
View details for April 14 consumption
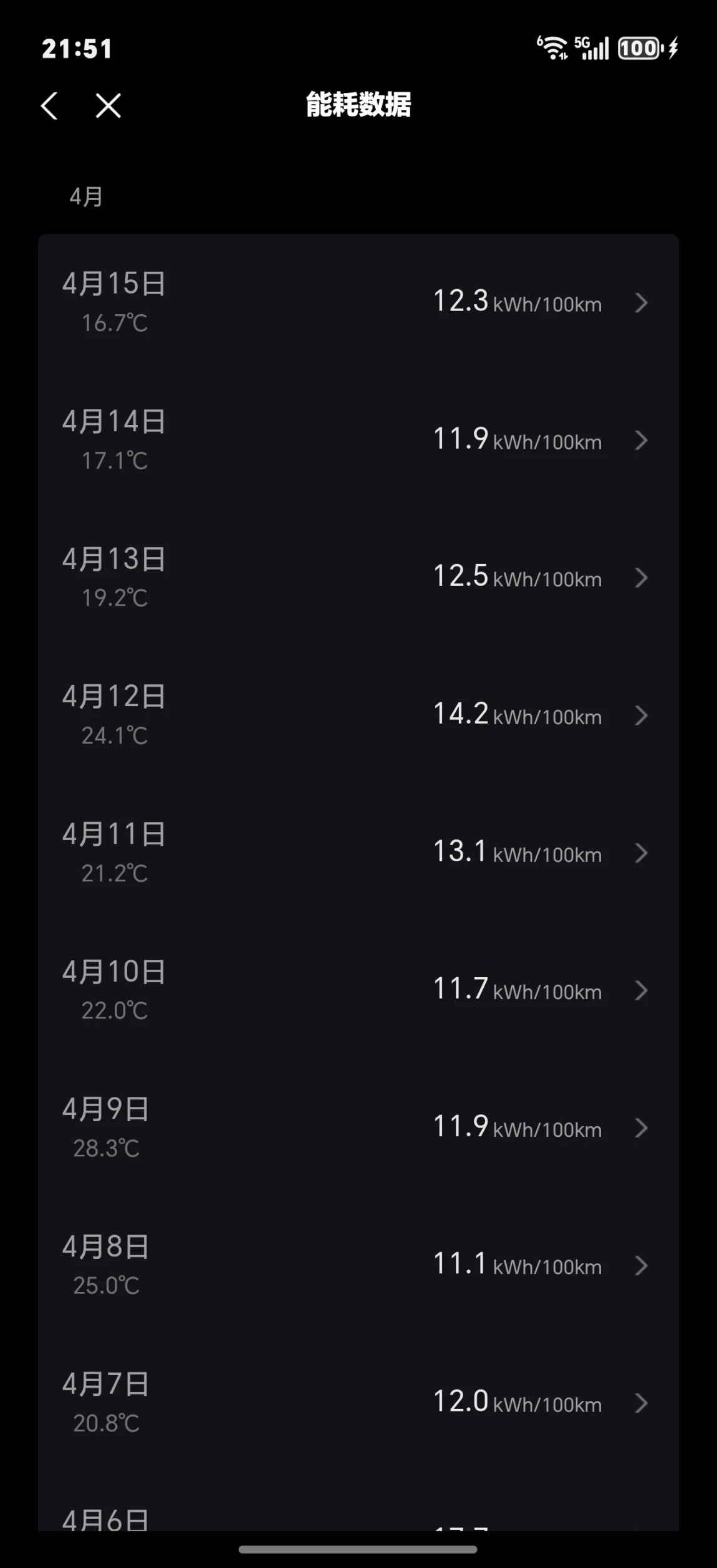(x=358, y=441)
